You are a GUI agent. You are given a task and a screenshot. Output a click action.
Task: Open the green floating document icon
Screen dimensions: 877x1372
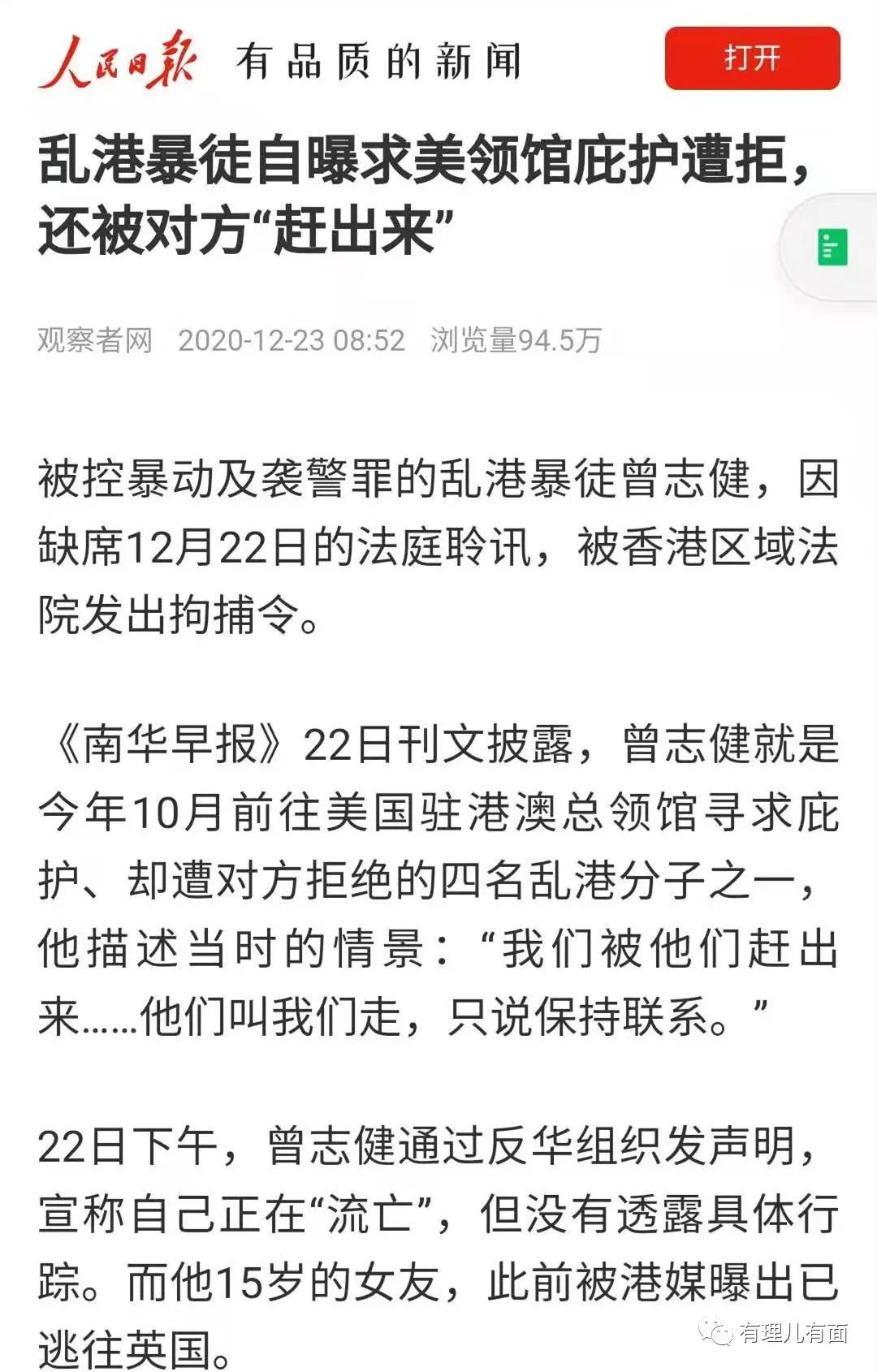832,248
